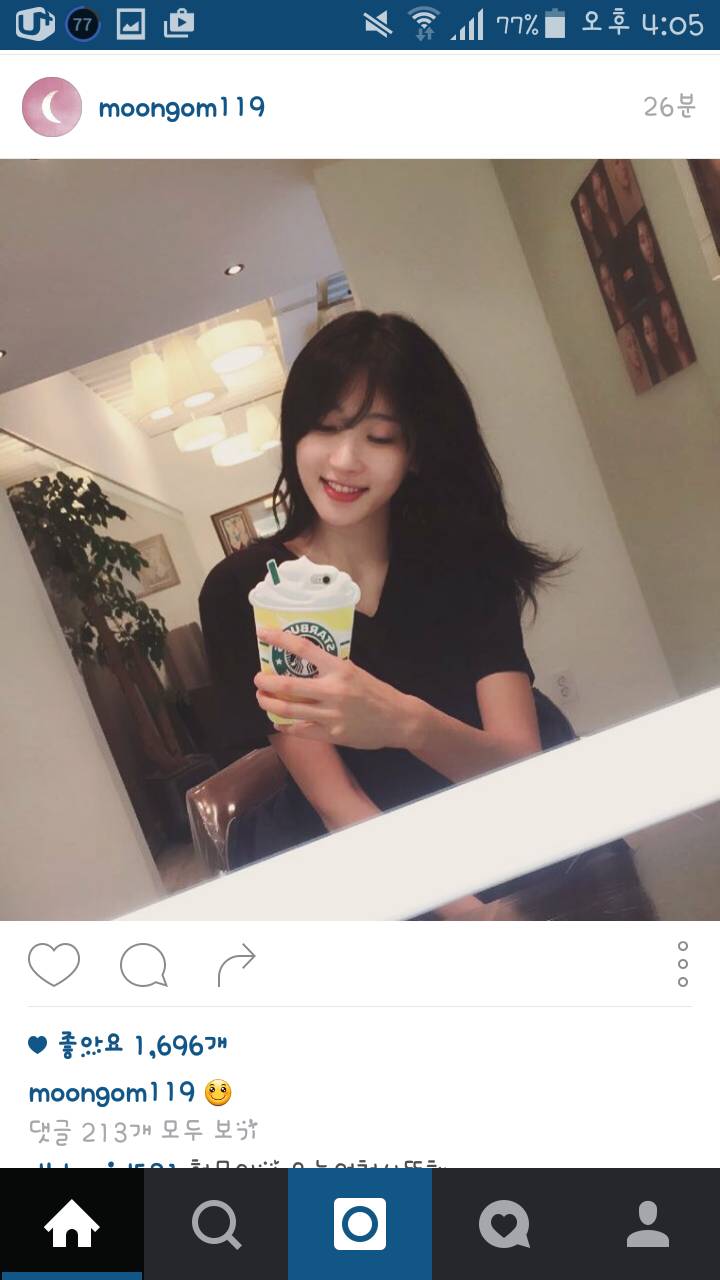Go to the Home feed tab
The image size is (720, 1280).
(x=72, y=1224)
